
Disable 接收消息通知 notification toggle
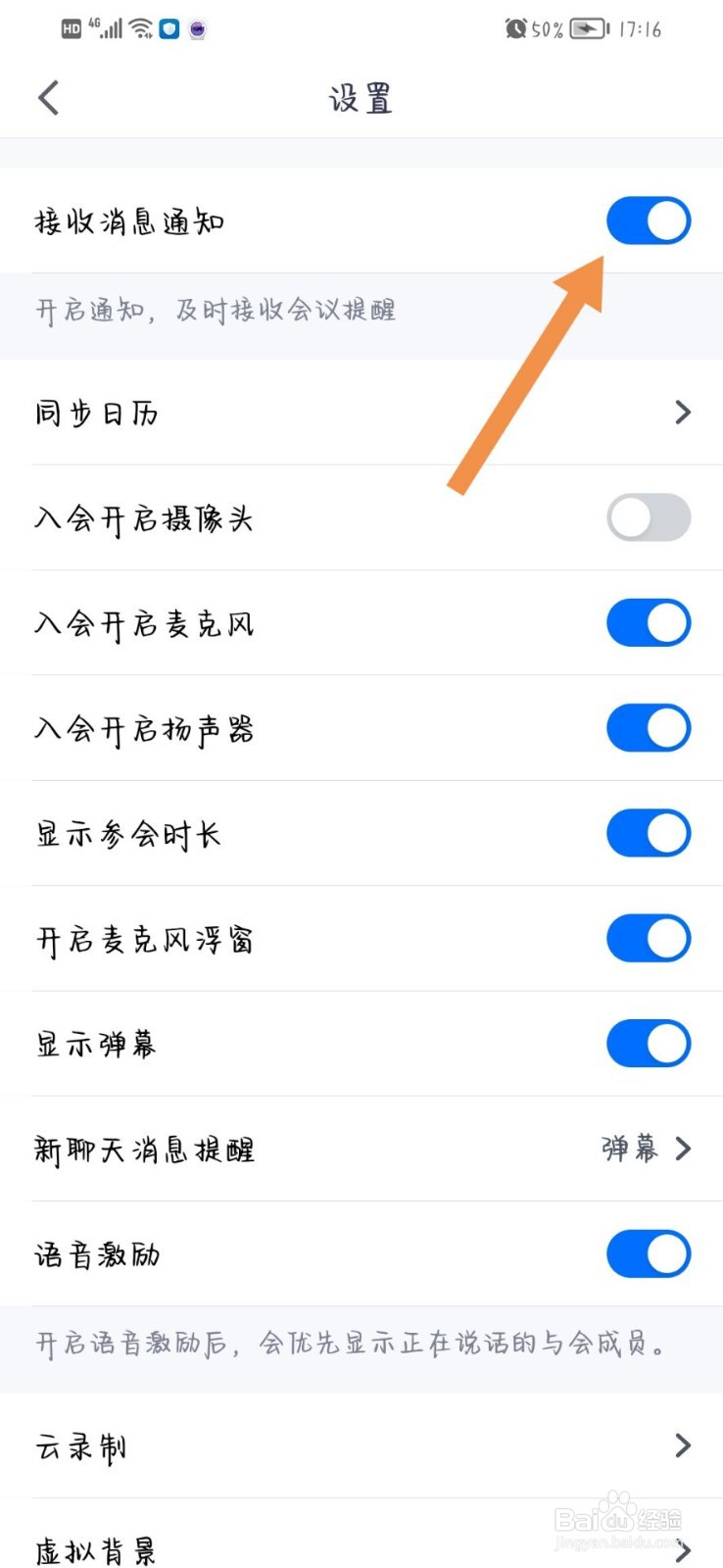[649, 220]
